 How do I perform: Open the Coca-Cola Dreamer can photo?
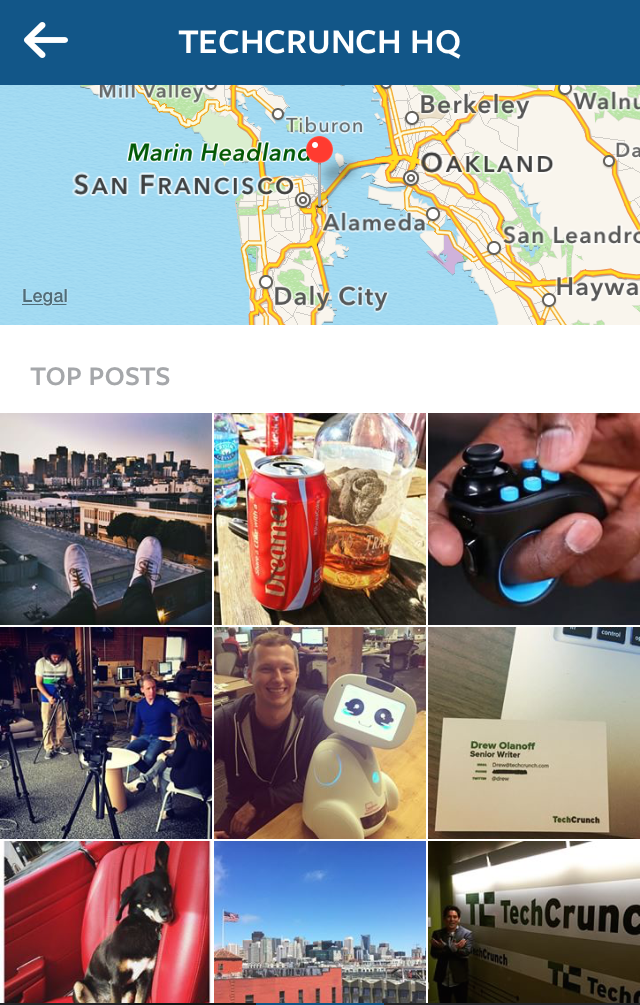tap(319, 518)
